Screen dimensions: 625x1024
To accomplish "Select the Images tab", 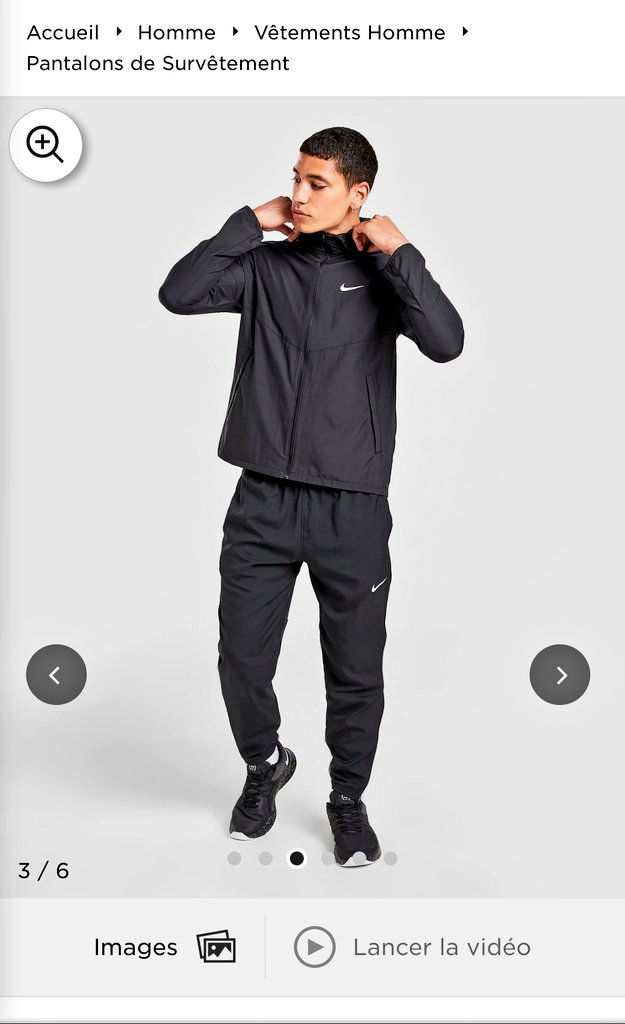I will (x=165, y=947).
